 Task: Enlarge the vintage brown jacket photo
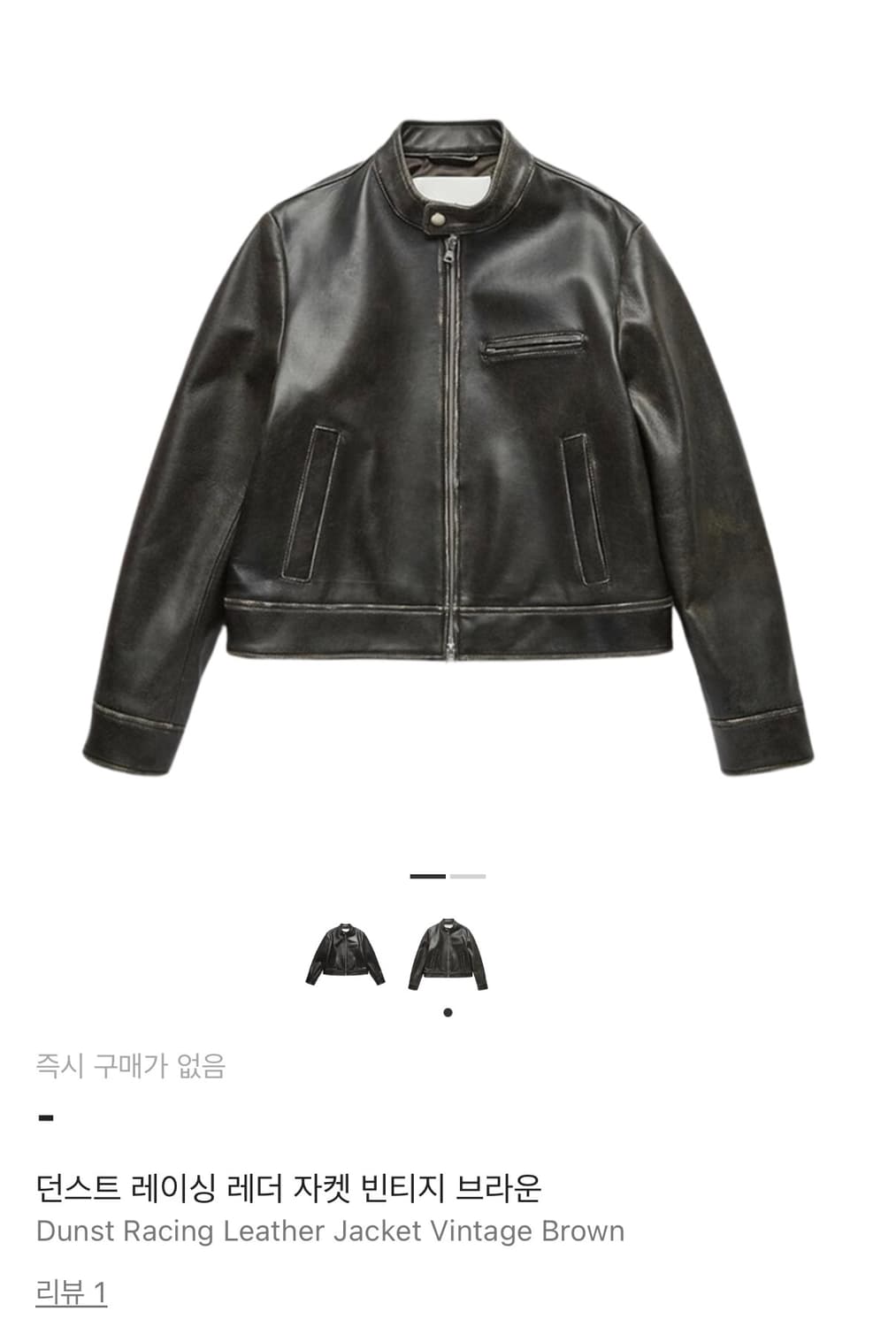[448, 433]
